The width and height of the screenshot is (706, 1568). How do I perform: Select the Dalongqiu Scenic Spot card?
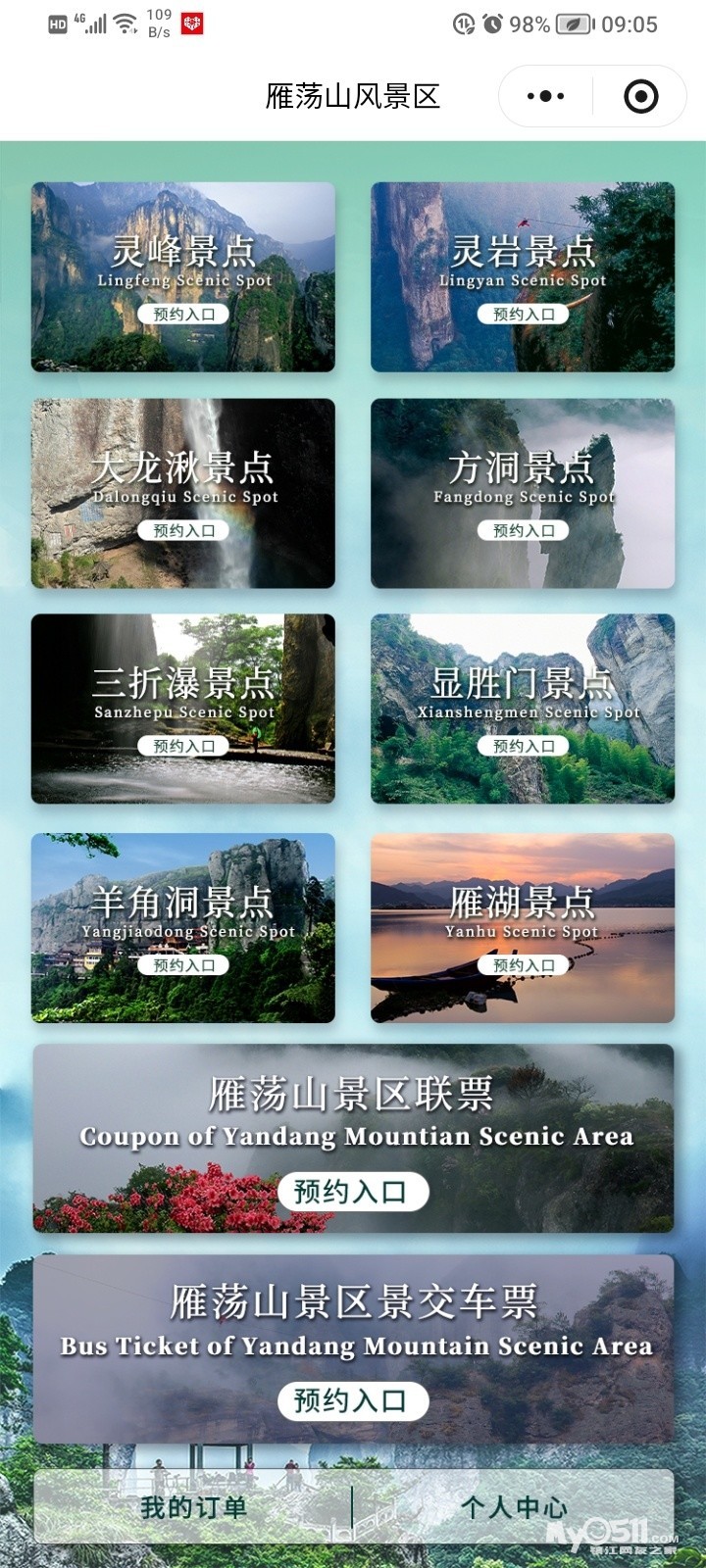(x=183, y=493)
